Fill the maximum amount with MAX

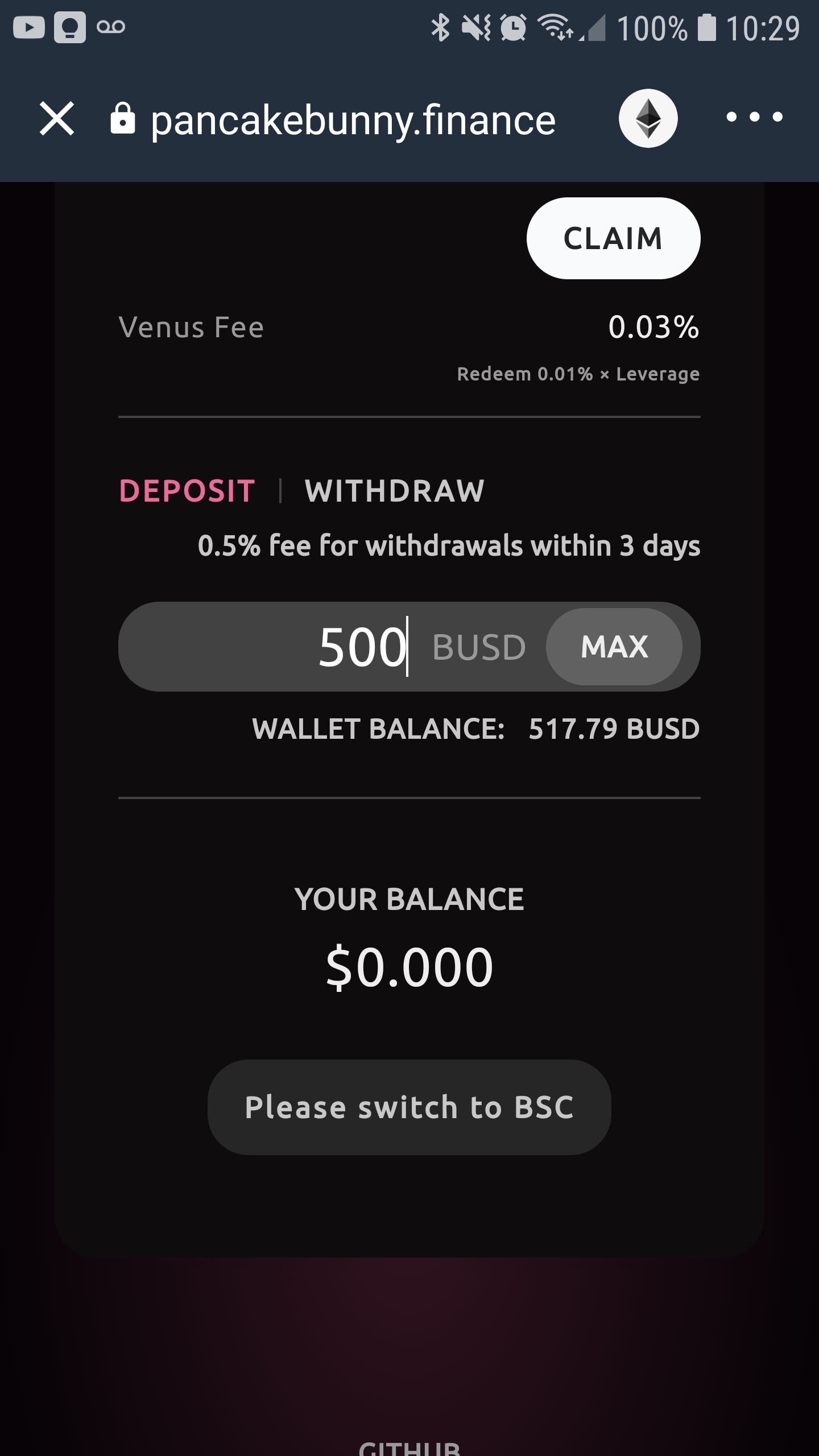tap(614, 647)
